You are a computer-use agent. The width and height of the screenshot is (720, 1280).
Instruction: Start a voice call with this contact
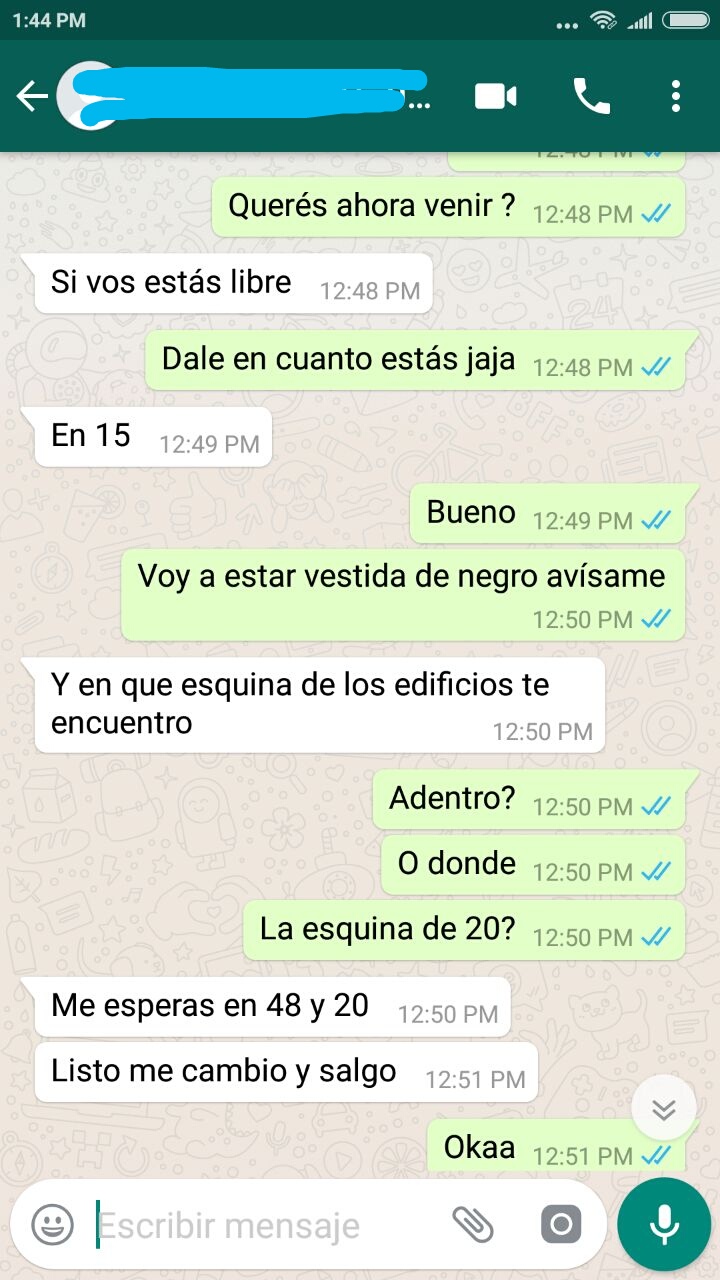pos(591,97)
